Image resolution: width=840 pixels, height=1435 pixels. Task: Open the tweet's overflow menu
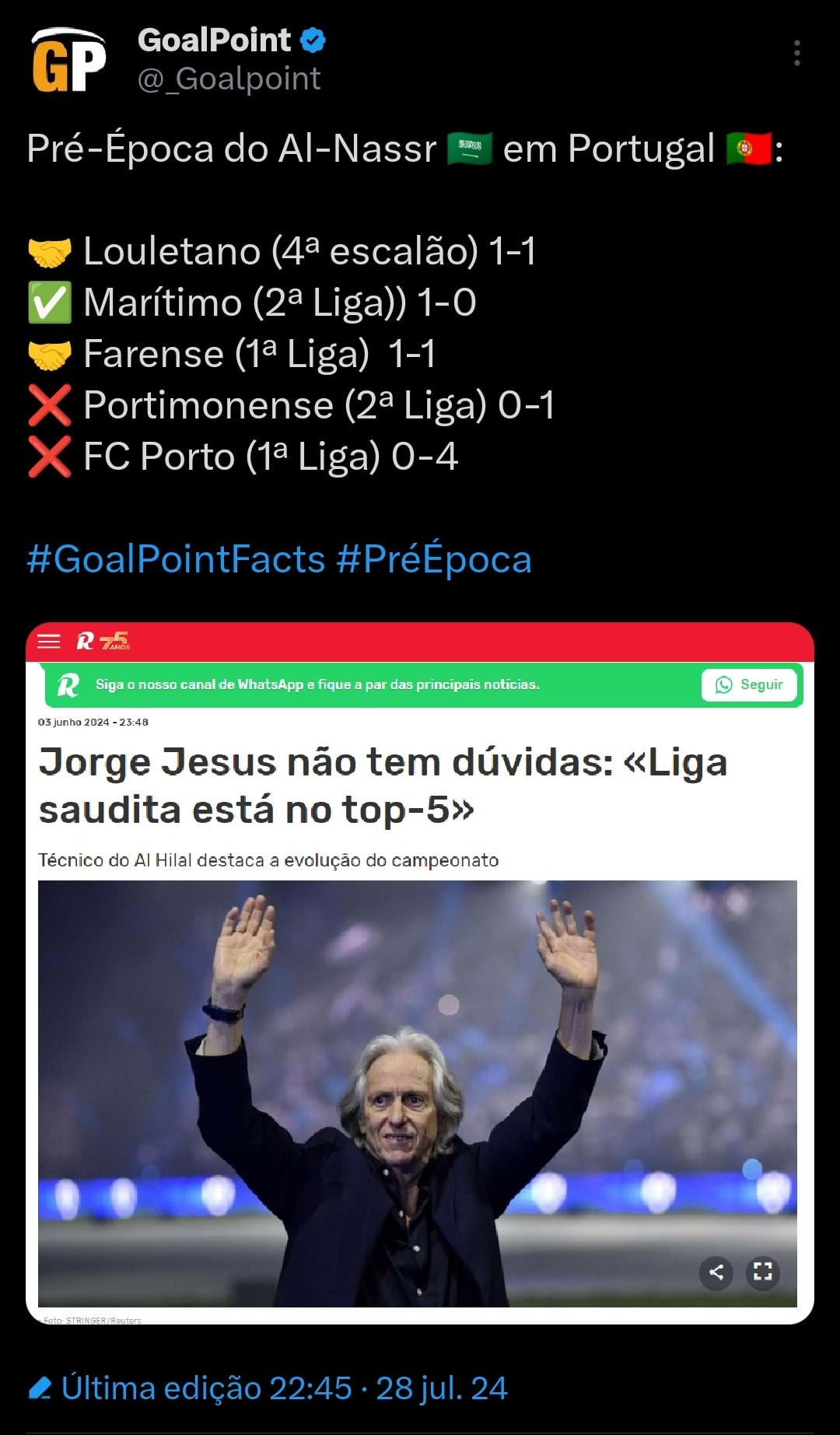[796, 53]
